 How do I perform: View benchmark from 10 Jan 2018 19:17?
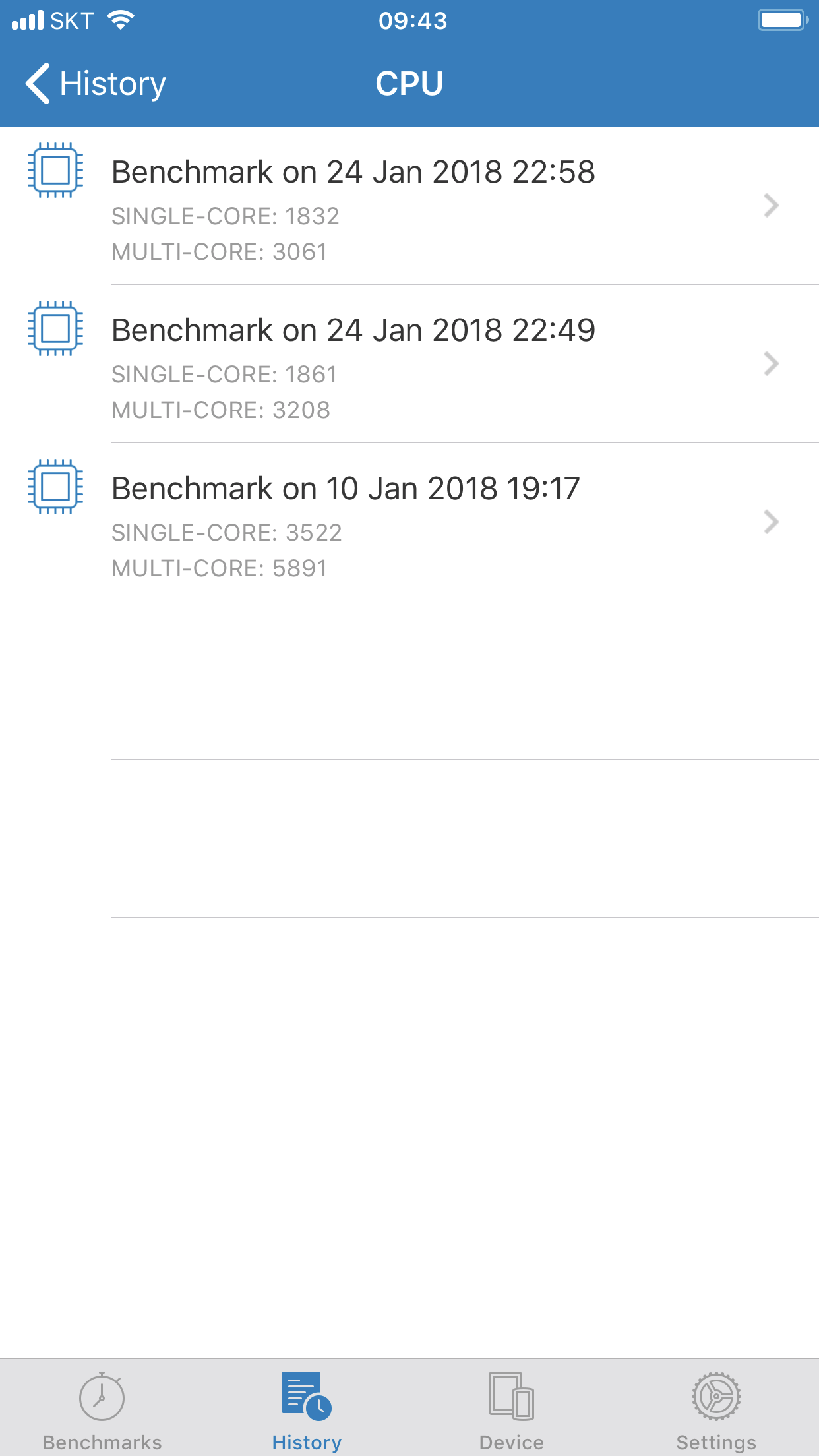coord(409,522)
